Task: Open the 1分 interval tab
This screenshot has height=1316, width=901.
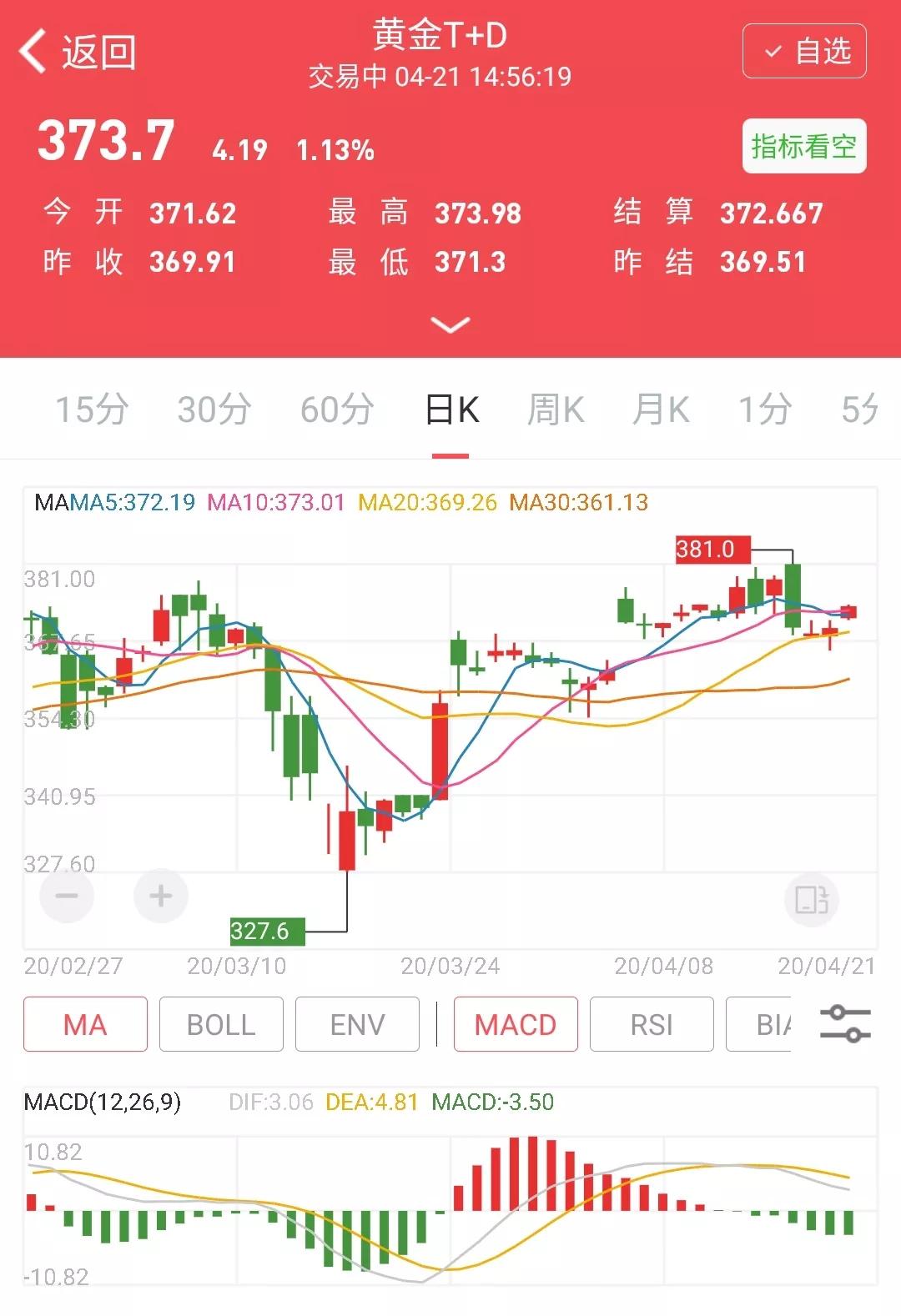Action: pos(764,410)
